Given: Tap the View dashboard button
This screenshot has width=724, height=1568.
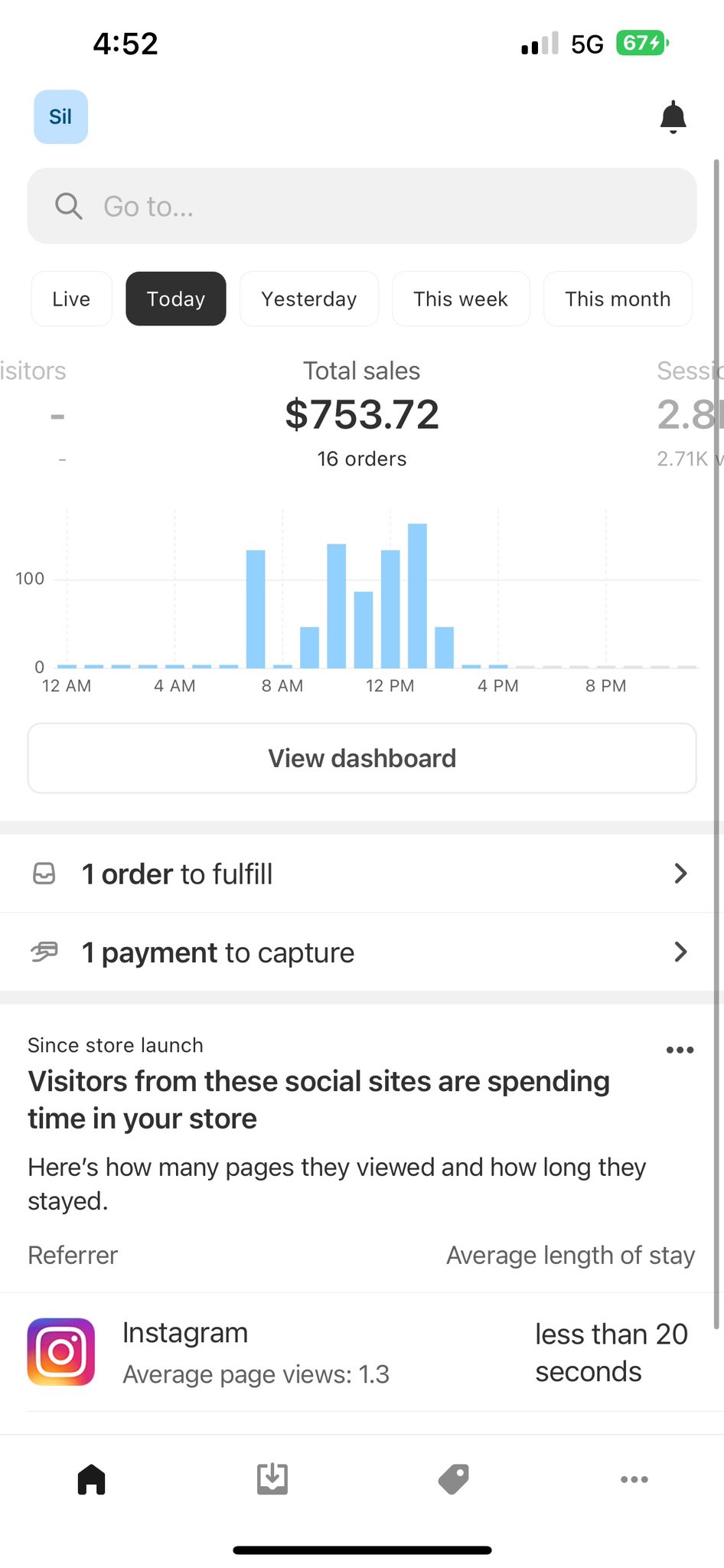Looking at the screenshot, I should pyautogui.click(x=362, y=758).
